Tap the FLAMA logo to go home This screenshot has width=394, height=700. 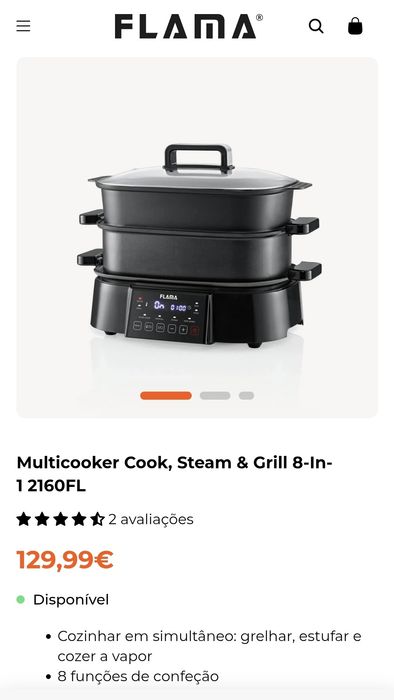[189, 26]
